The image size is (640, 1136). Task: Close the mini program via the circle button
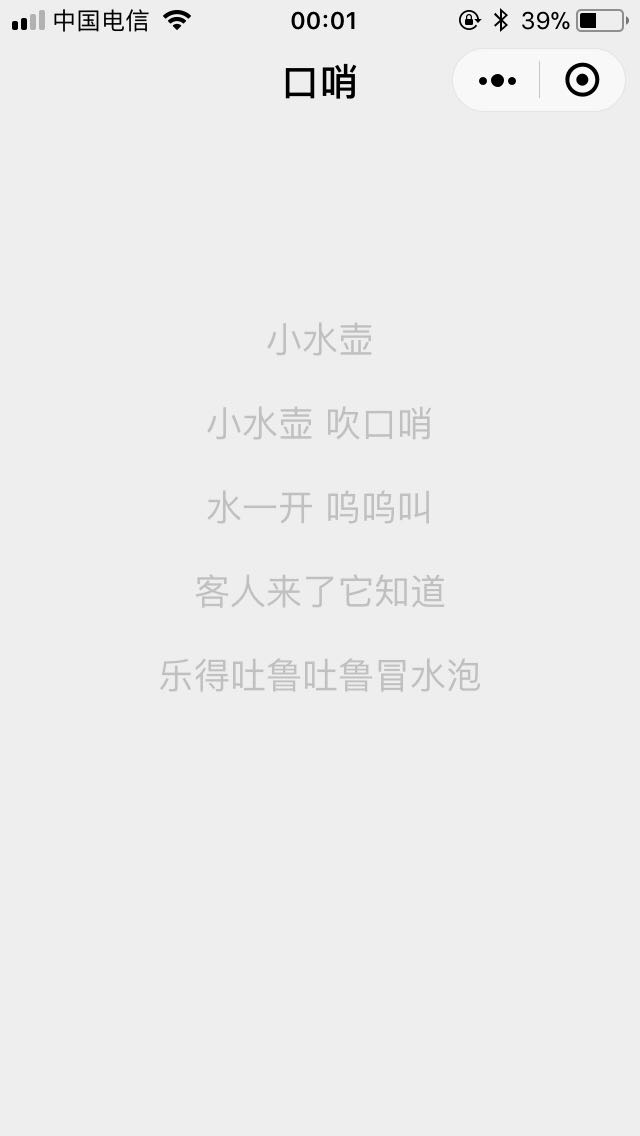pyautogui.click(x=582, y=80)
